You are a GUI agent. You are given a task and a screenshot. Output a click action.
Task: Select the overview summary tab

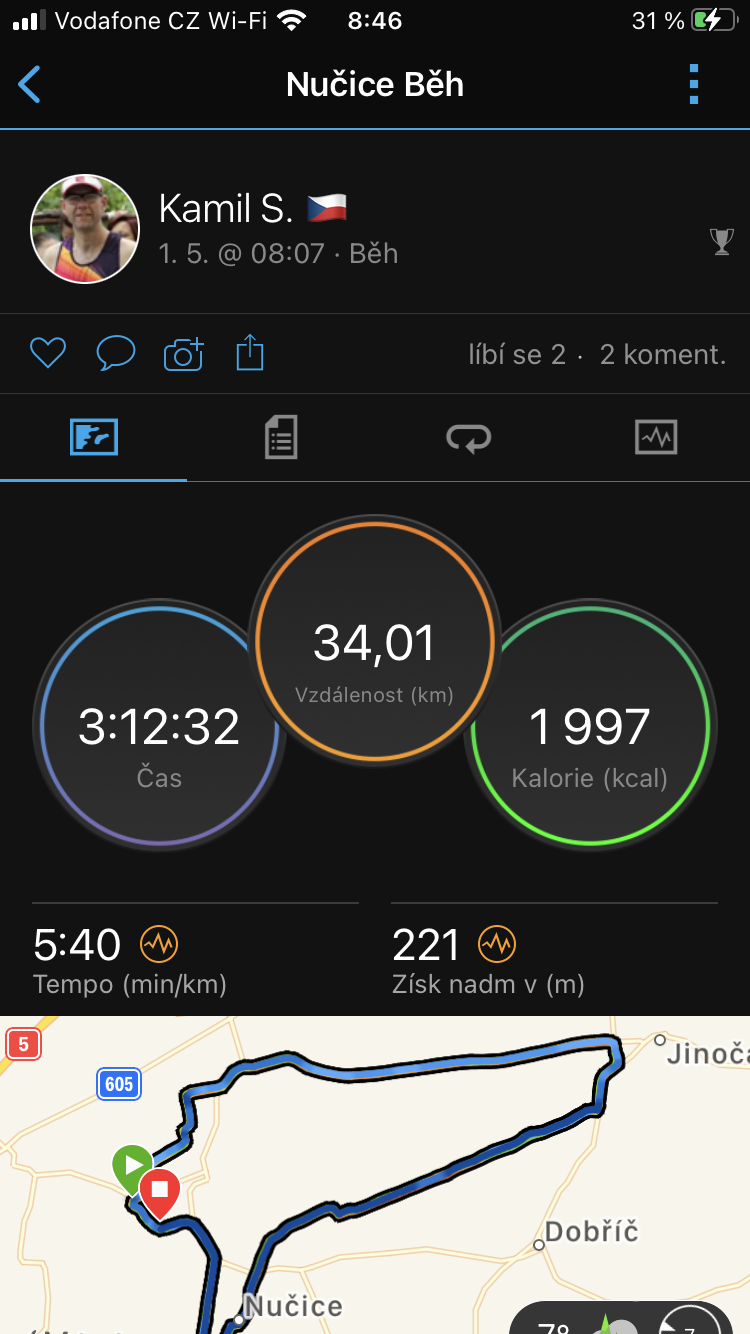pos(94,438)
